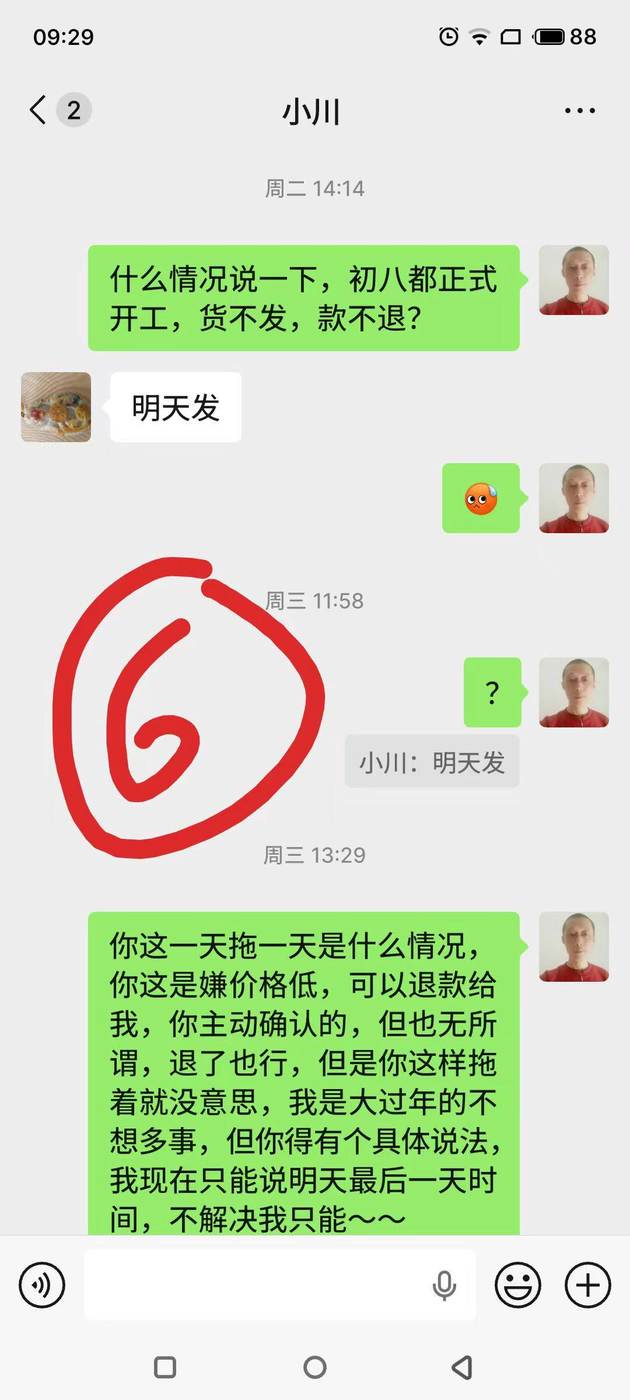Tap the quoted reply 小川:明天发
Image resolution: width=630 pixels, height=1400 pixels.
click(432, 763)
